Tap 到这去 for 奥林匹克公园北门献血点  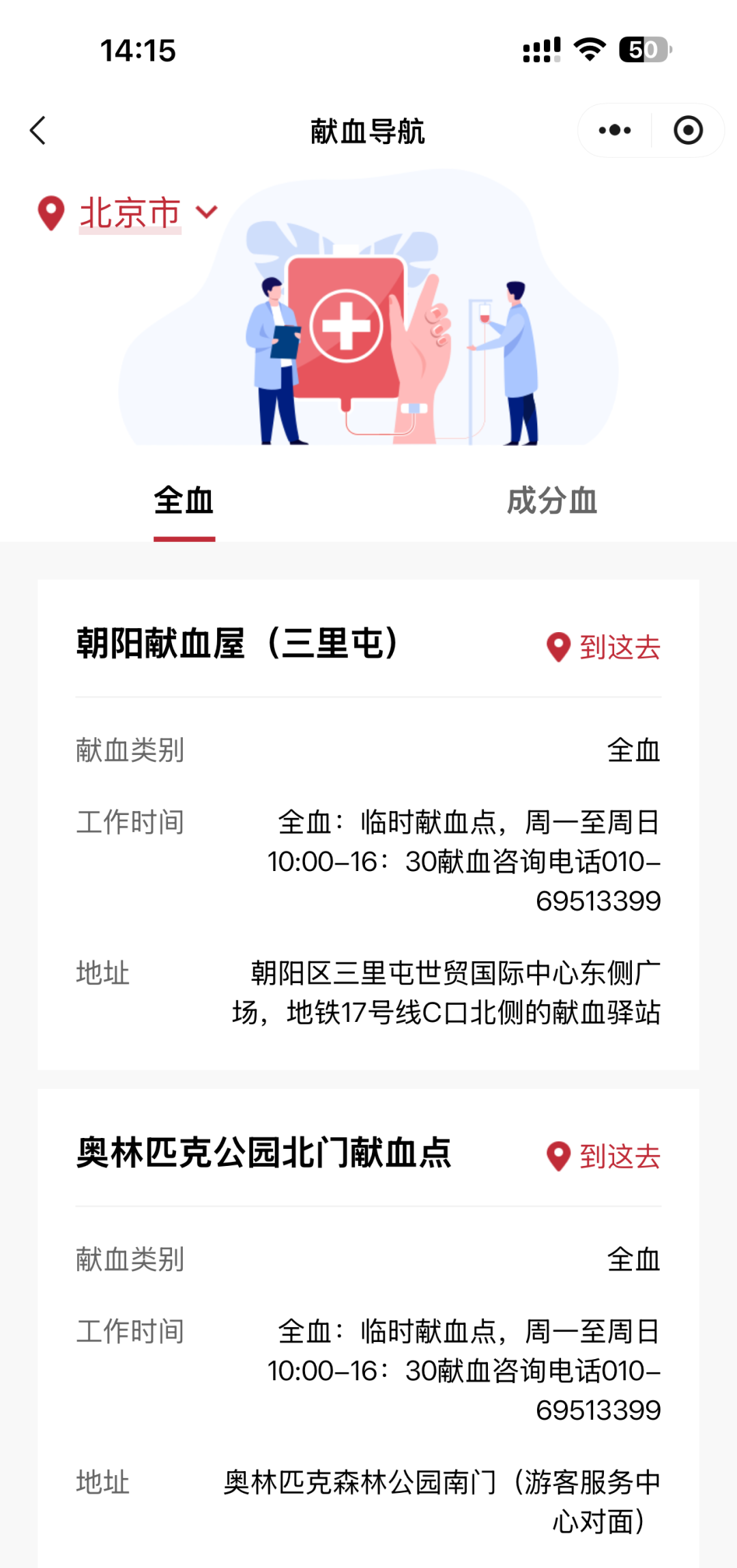click(x=620, y=1156)
